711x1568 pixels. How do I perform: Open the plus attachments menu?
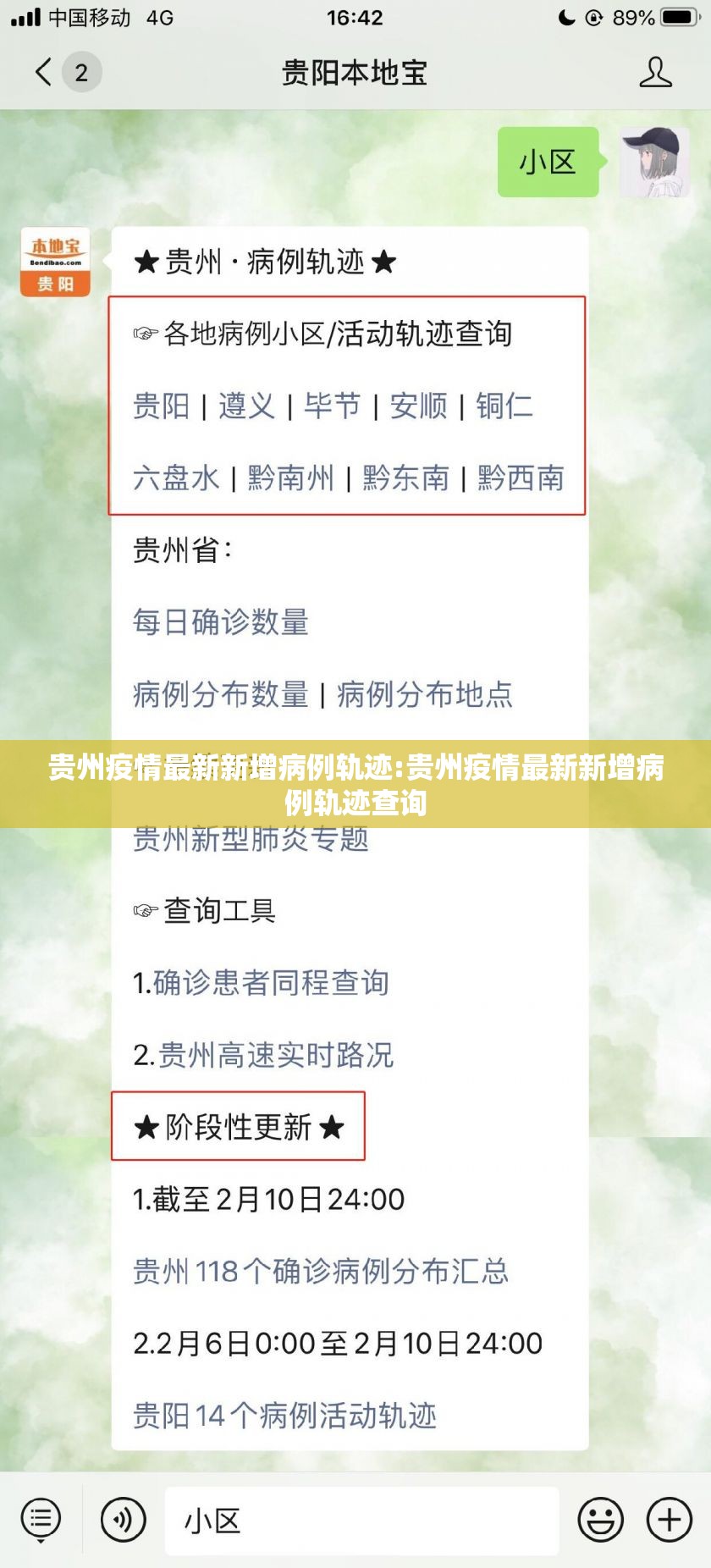coord(669,1521)
